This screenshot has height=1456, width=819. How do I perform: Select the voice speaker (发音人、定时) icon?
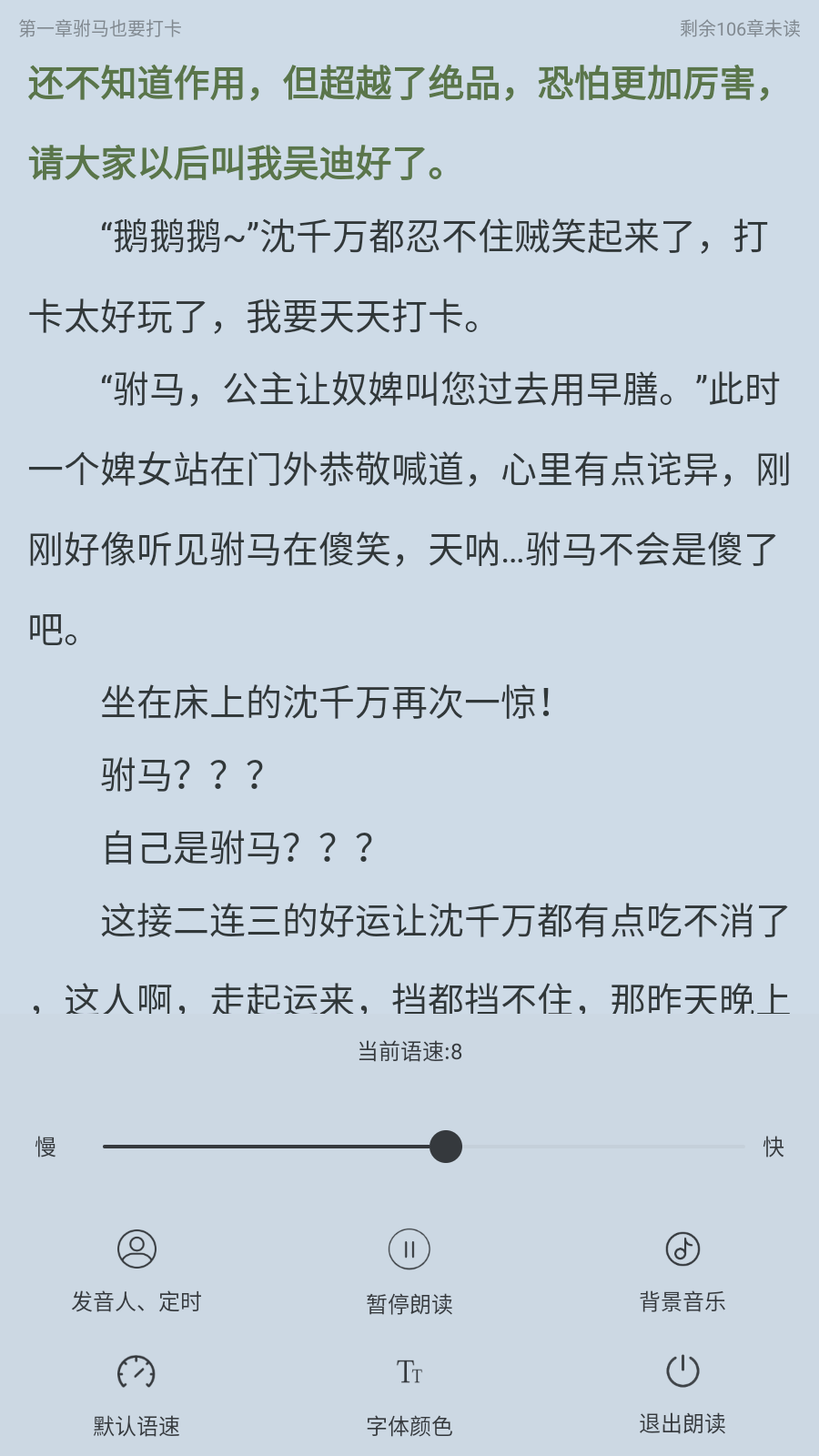136,1249
